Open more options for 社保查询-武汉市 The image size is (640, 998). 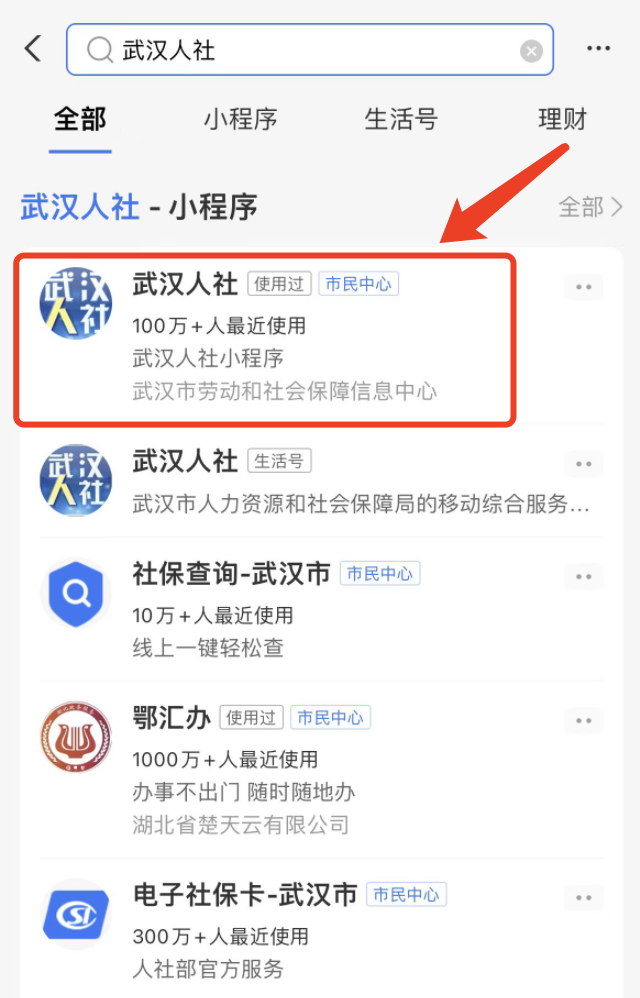pyautogui.click(x=584, y=577)
